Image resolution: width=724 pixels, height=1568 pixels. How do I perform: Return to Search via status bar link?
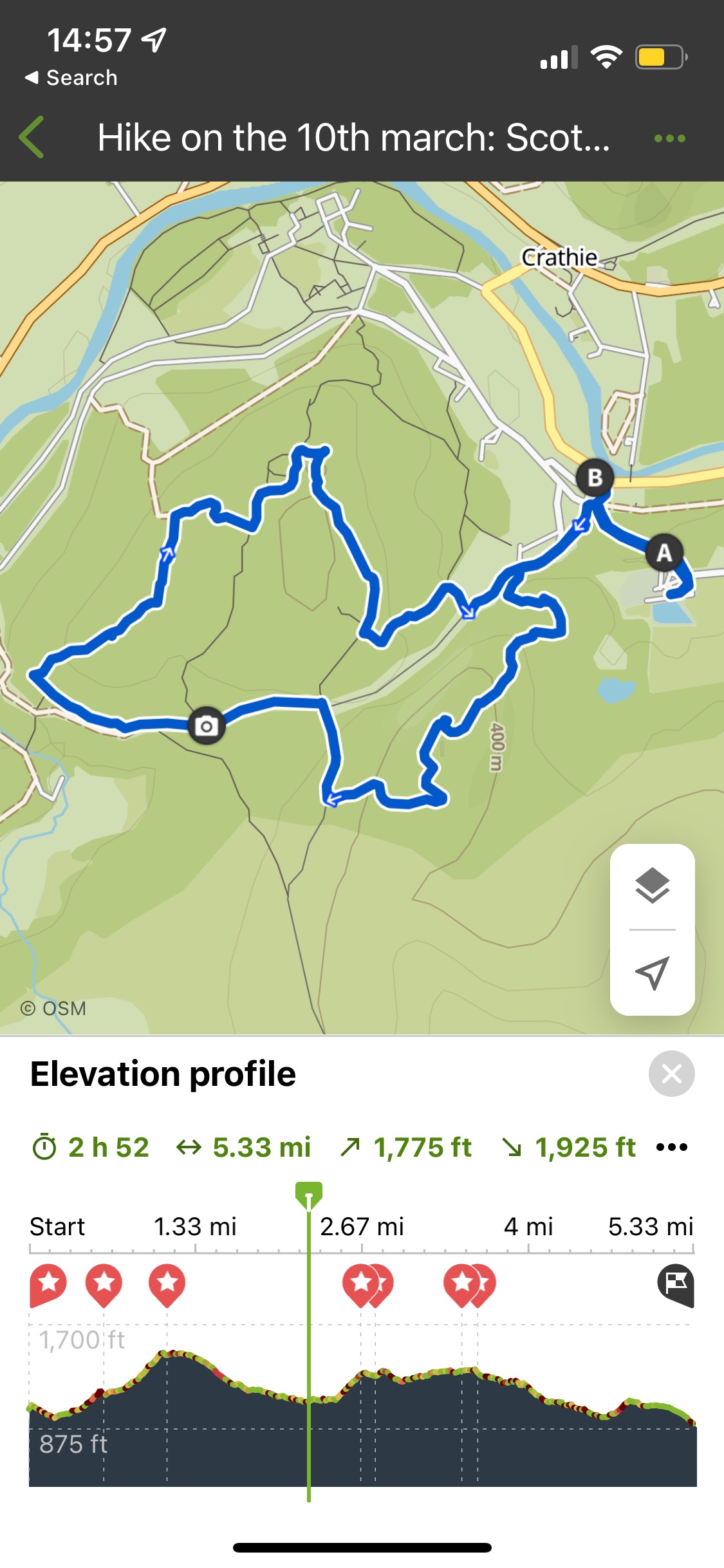71,78
